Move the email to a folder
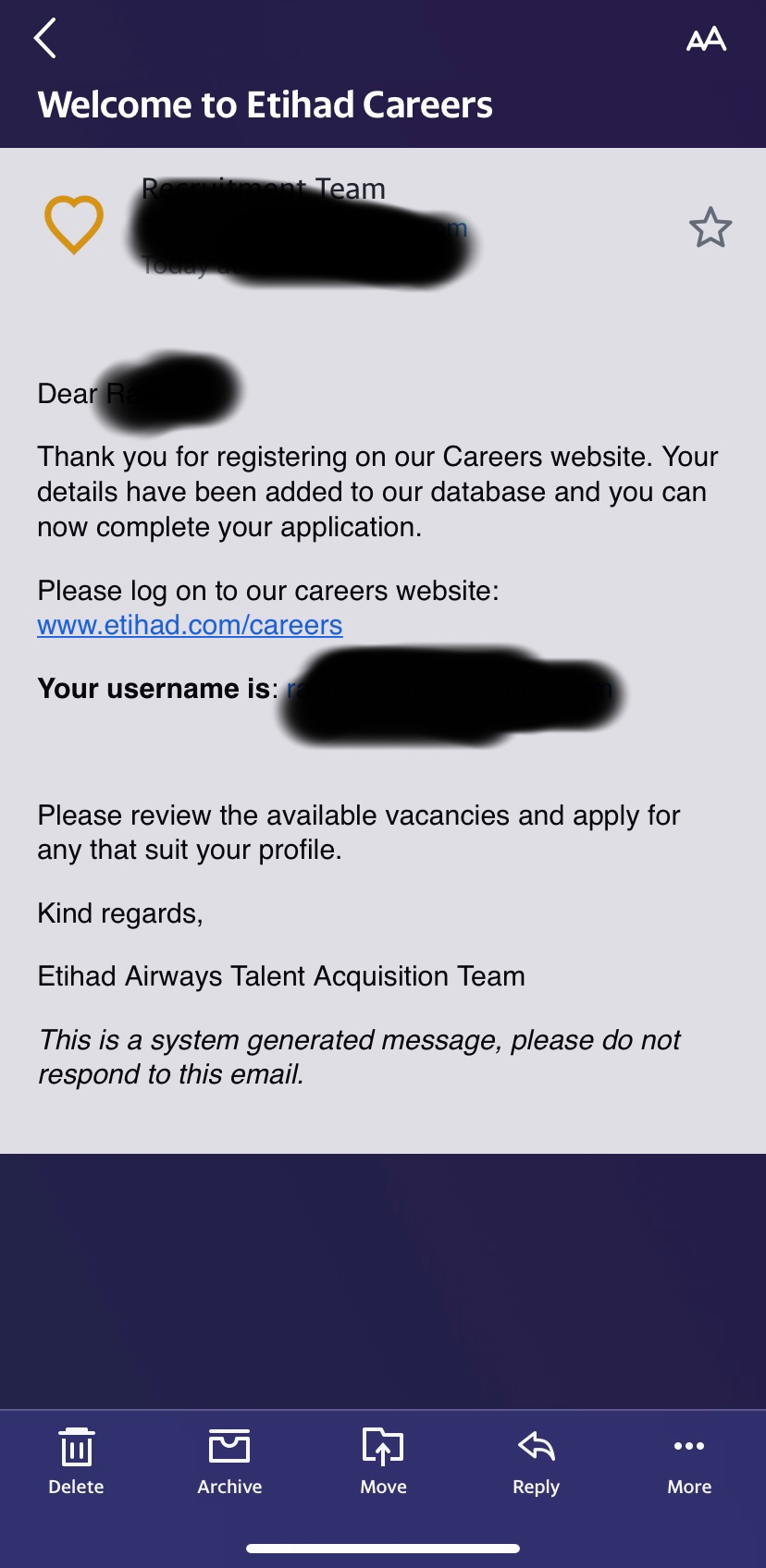 (x=383, y=1461)
